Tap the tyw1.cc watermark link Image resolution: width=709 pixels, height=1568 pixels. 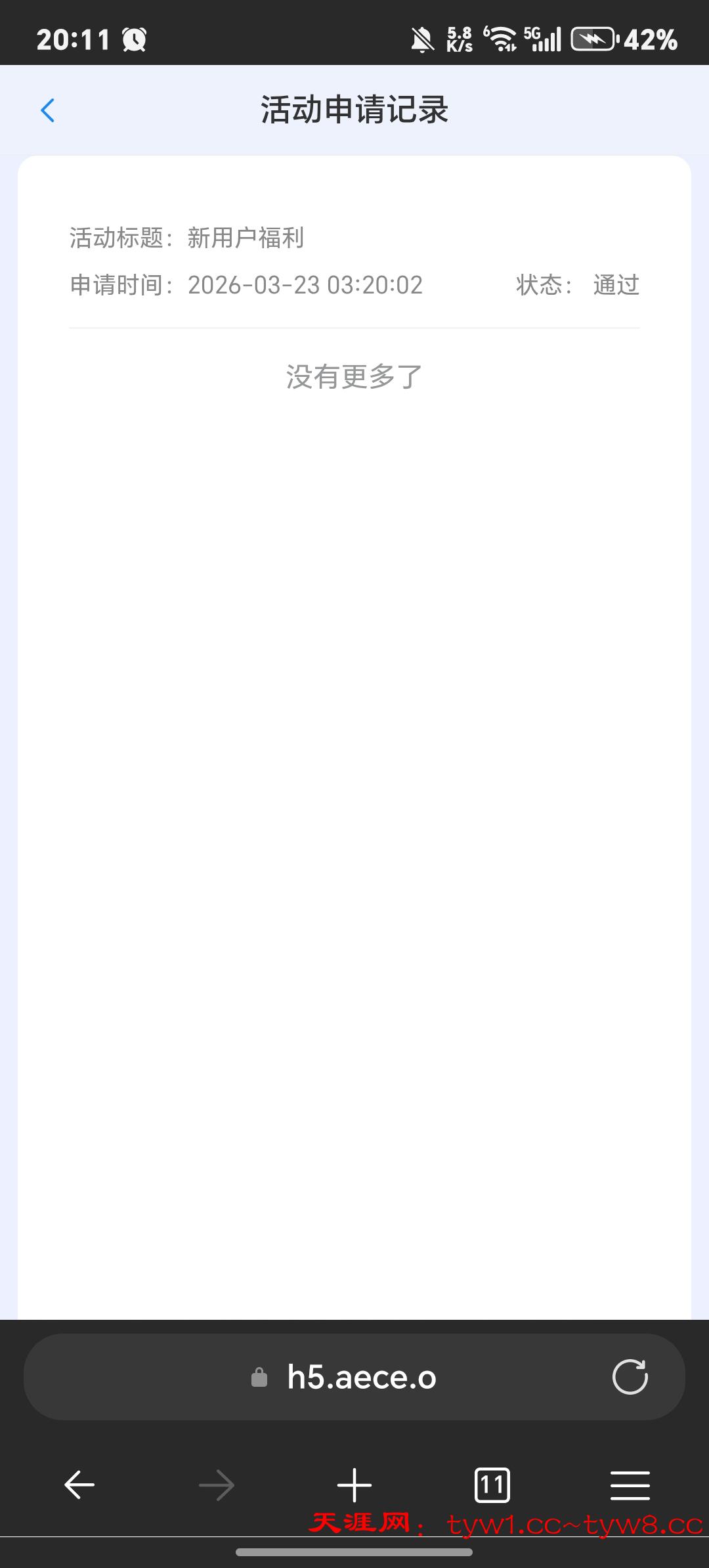pos(500,1525)
